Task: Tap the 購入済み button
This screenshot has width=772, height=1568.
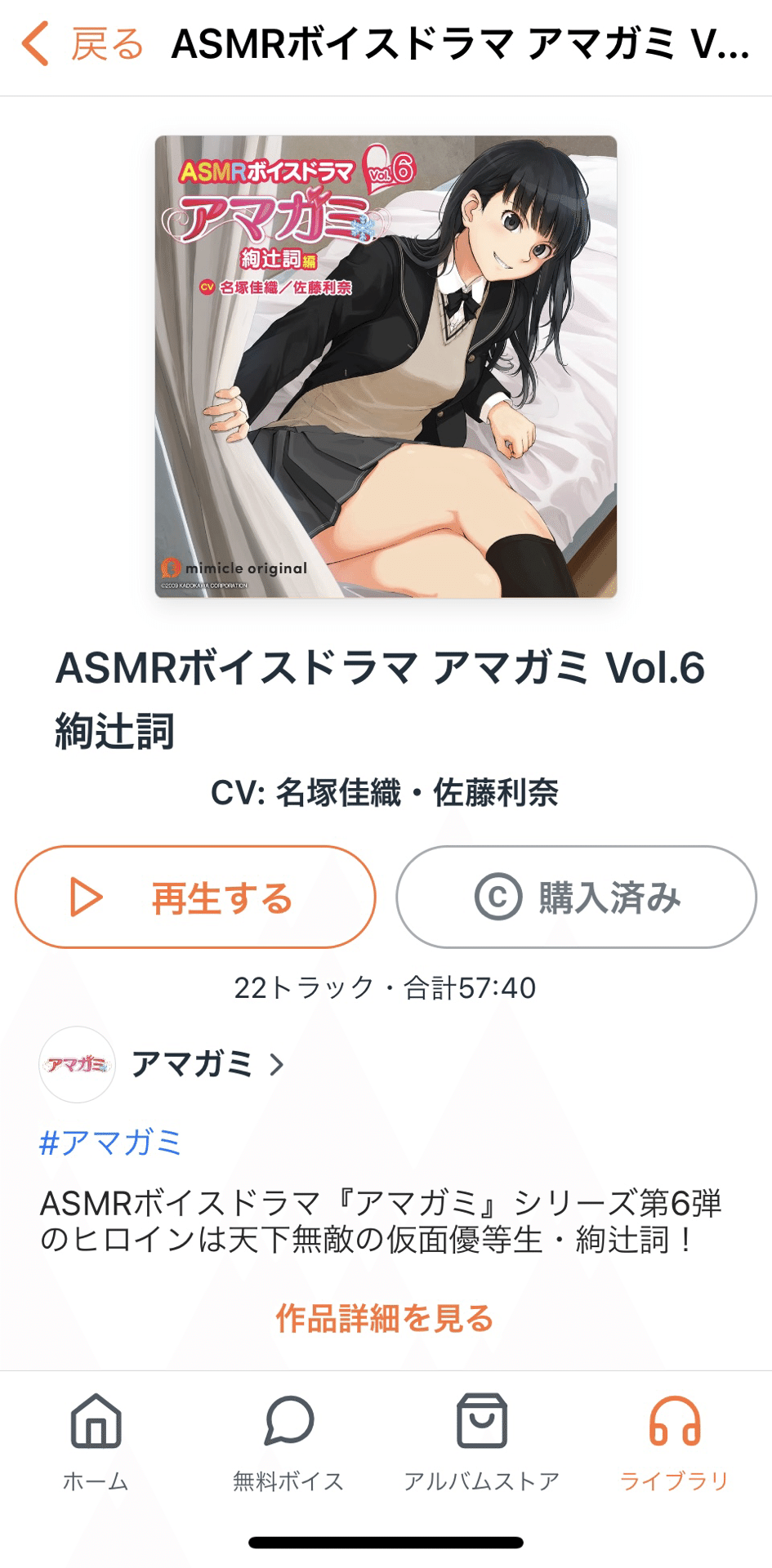Action: pos(577,898)
